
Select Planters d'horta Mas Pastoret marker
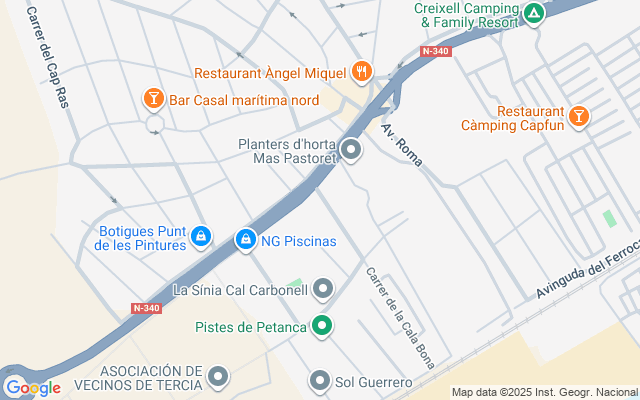[351, 151]
